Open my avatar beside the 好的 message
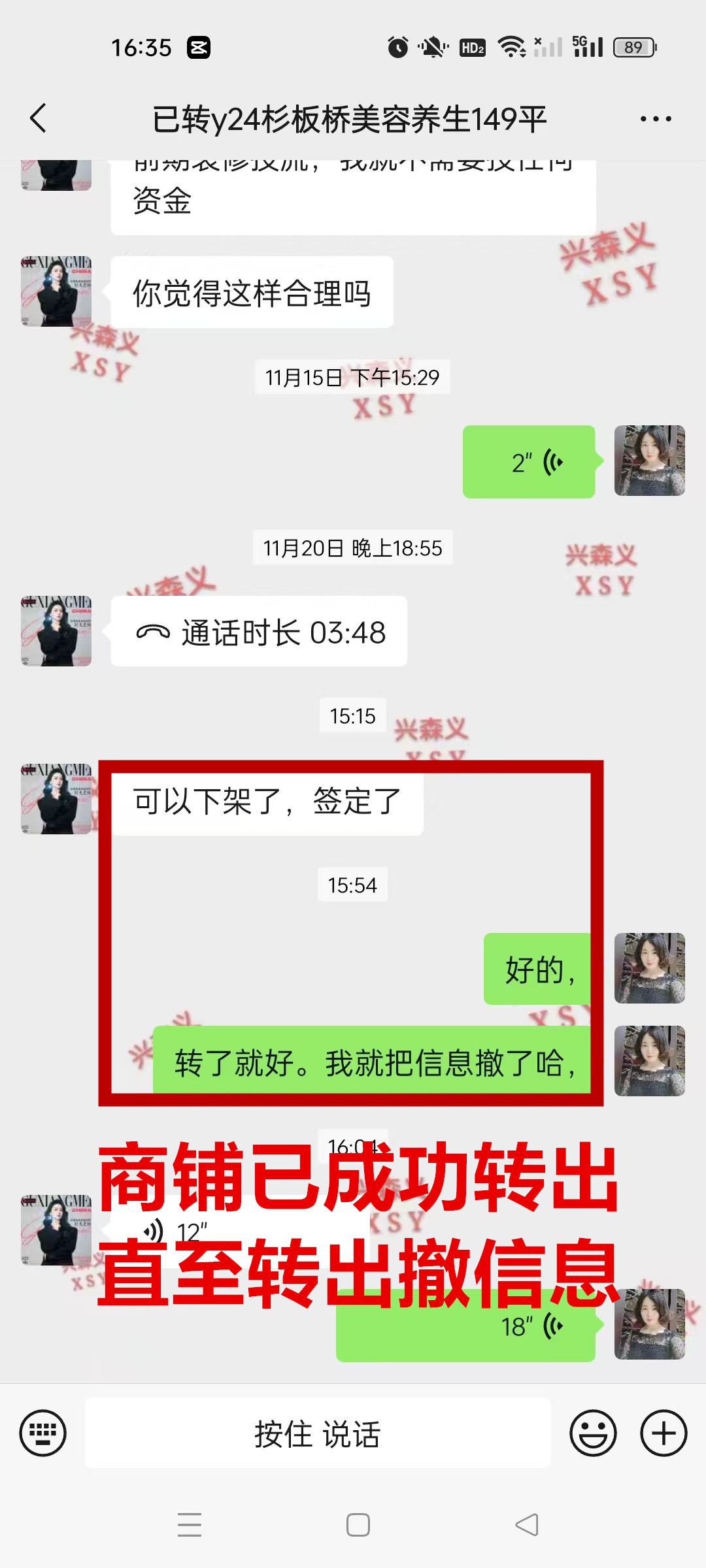The width and height of the screenshot is (706, 1568). coord(649,968)
